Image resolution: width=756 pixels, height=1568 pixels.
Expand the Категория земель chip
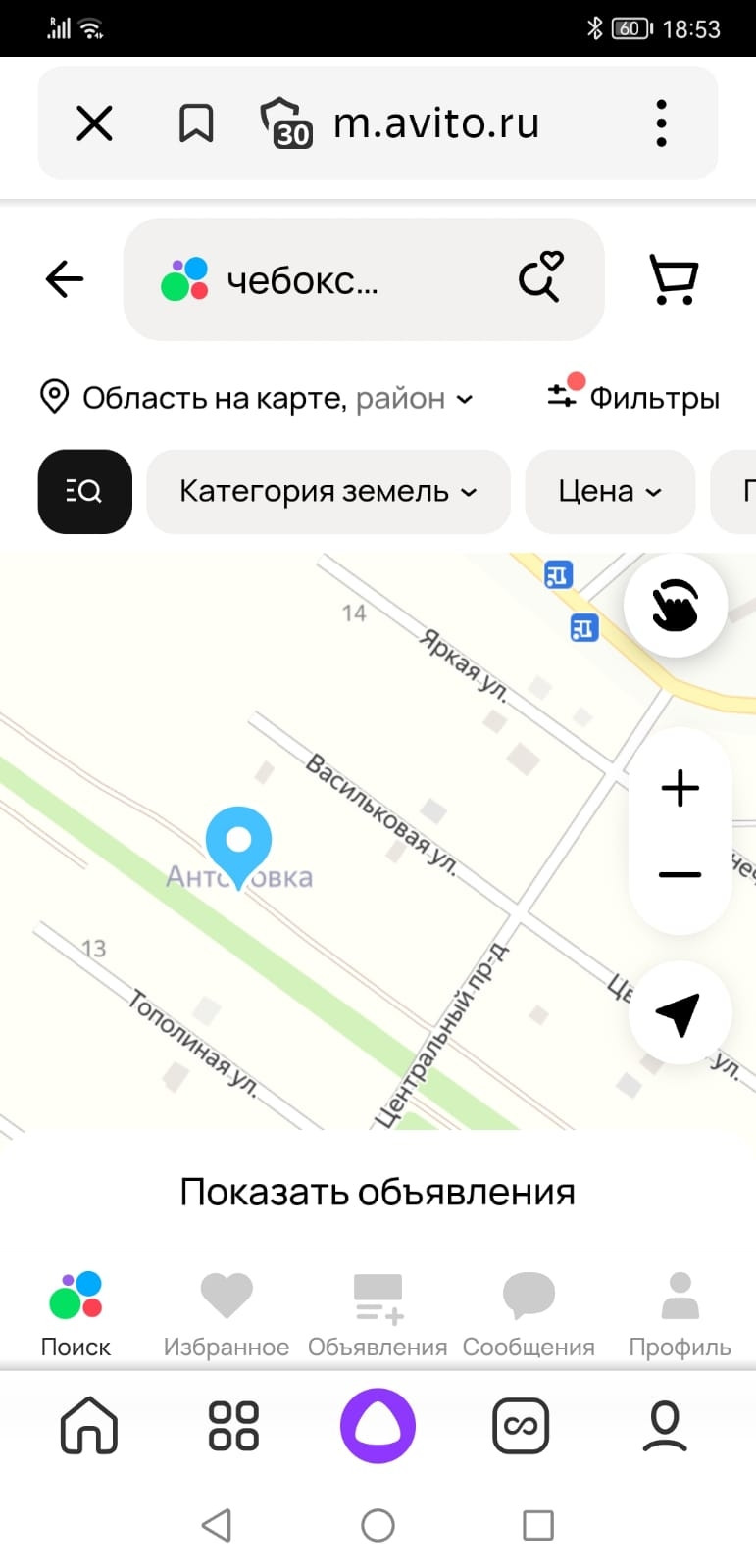click(328, 491)
